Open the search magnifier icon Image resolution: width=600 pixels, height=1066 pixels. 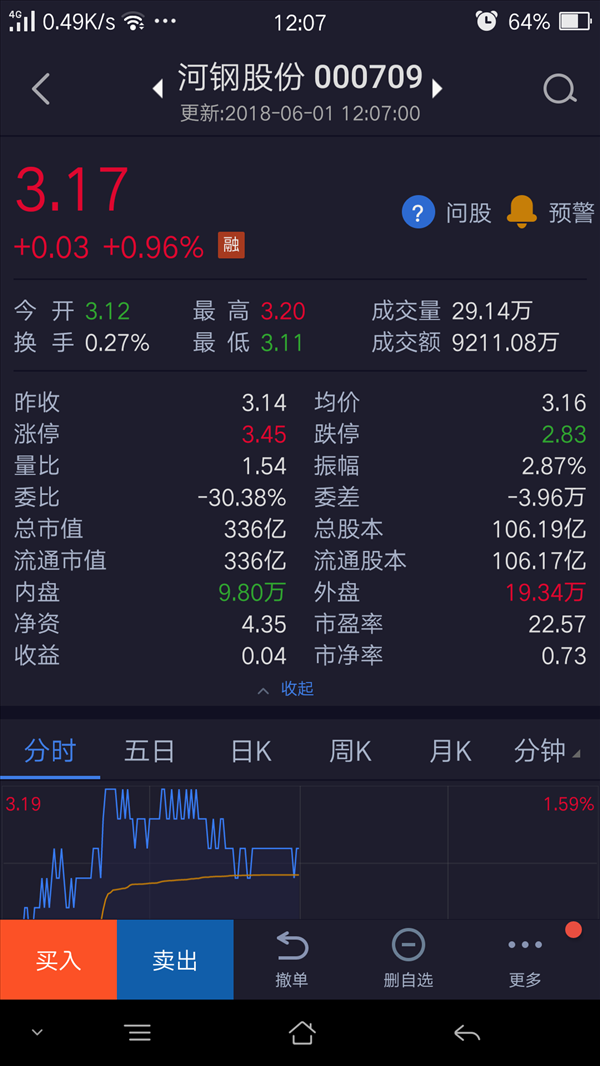[x=560, y=89]
